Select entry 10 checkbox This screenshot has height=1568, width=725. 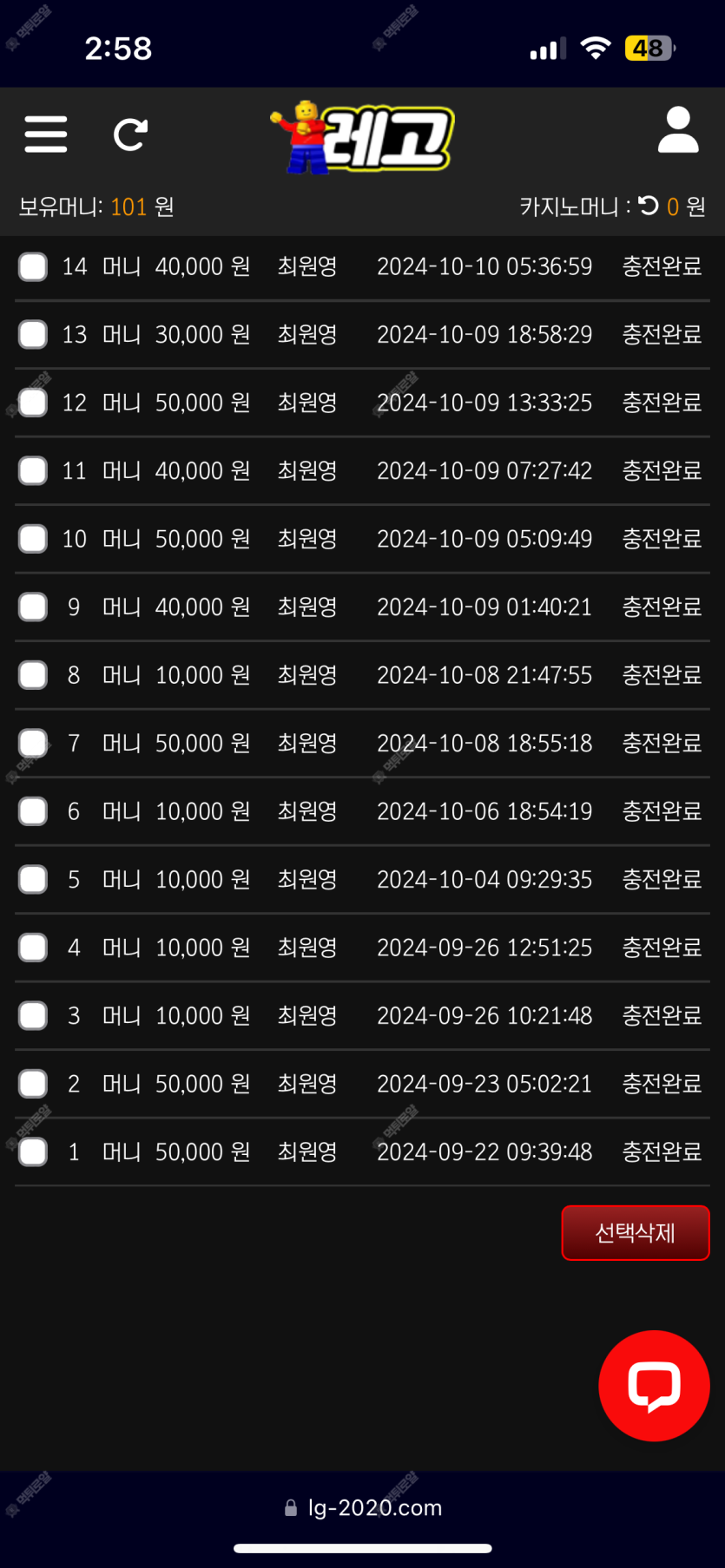tap(33, 539)
